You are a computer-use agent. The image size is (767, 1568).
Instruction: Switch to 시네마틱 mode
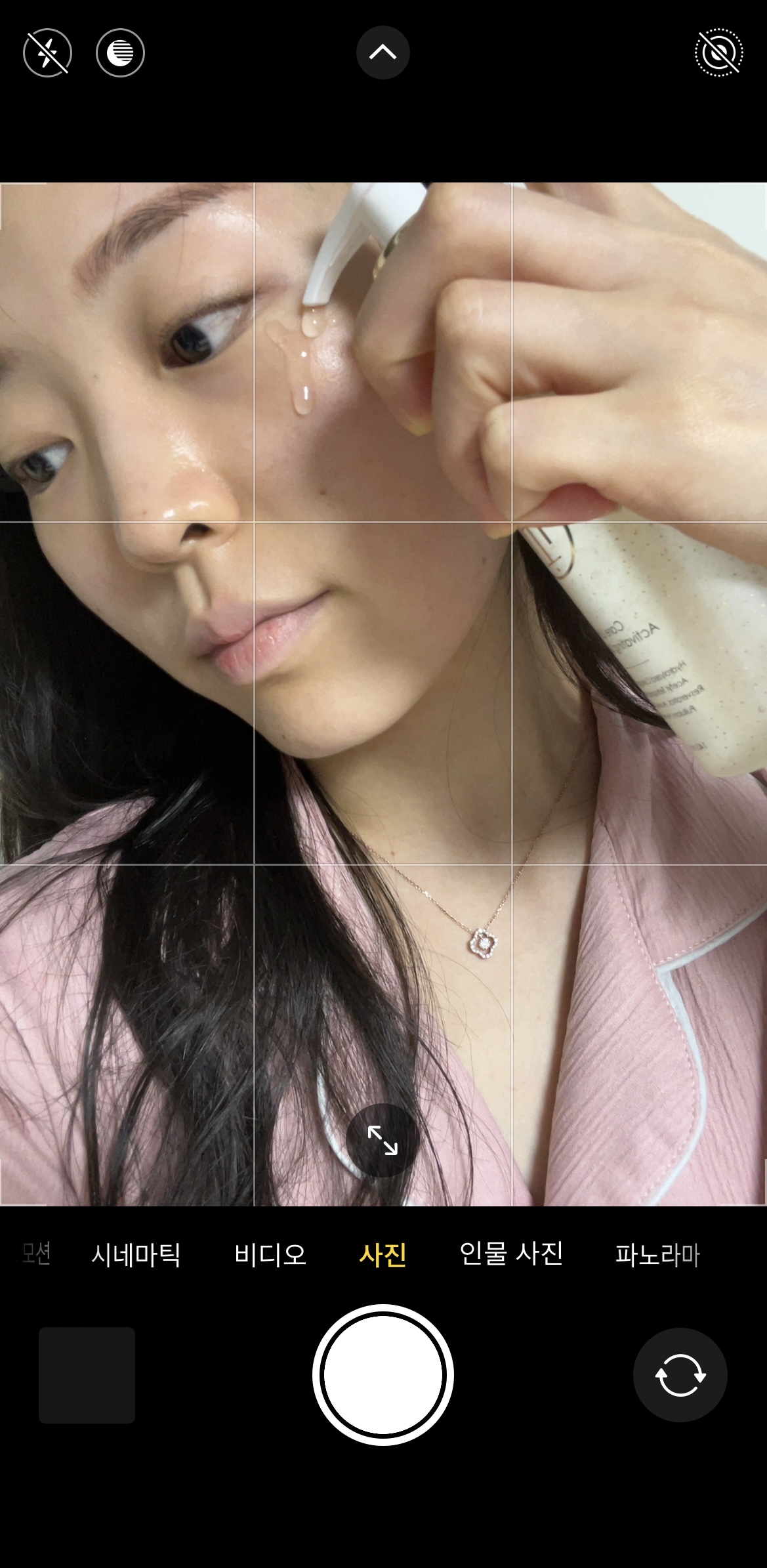(136, 1254)
